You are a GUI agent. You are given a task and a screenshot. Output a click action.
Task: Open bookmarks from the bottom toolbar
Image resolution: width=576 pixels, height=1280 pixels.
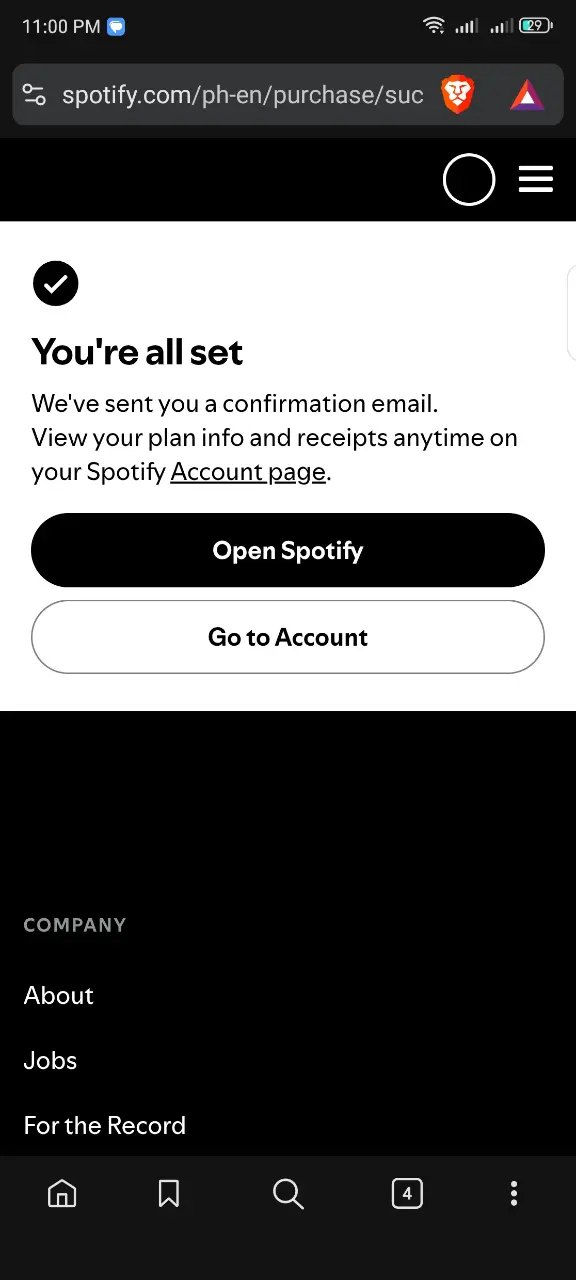coord(169,1193)
